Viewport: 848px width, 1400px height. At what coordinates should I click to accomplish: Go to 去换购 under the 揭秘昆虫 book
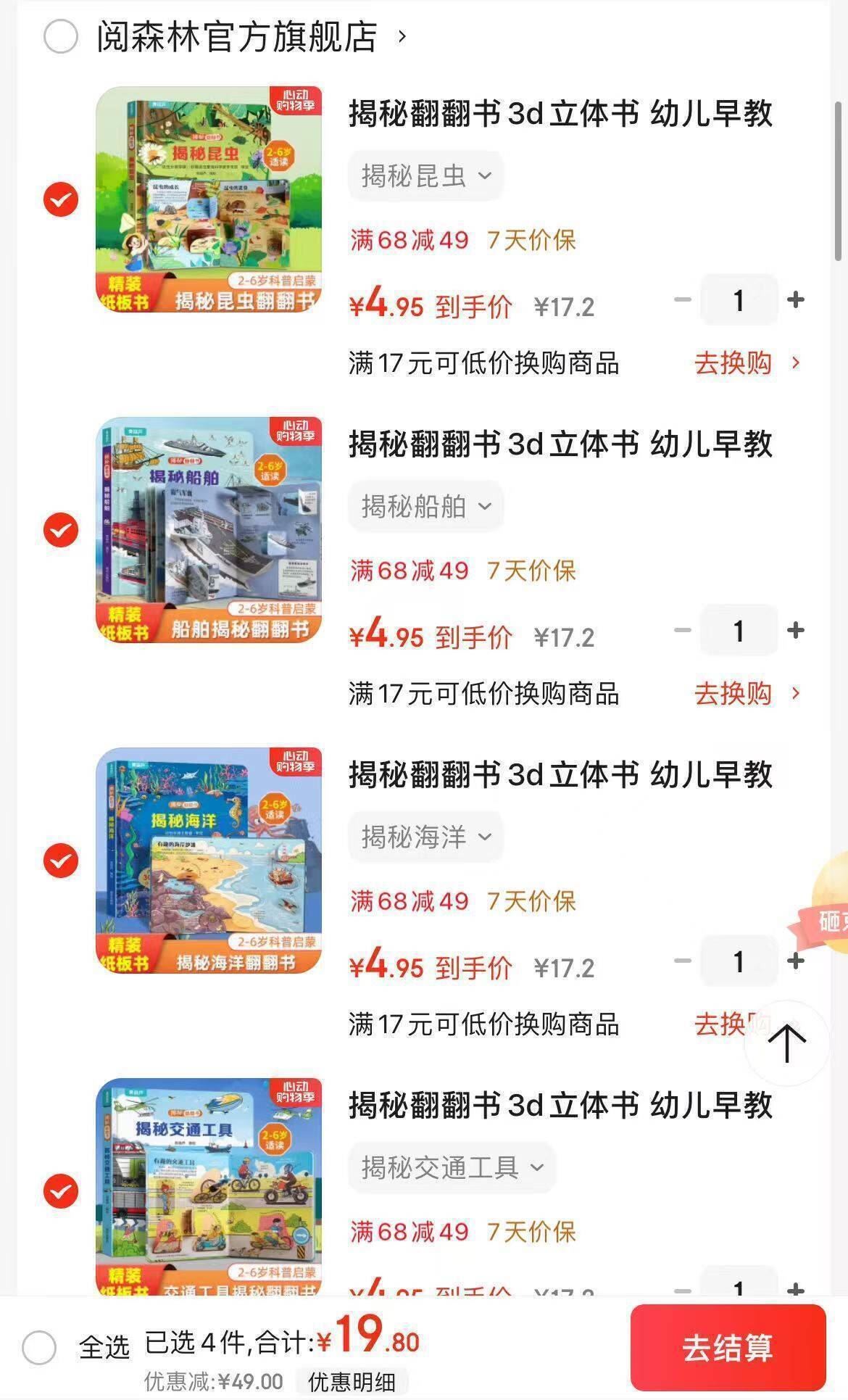point(747,363)
